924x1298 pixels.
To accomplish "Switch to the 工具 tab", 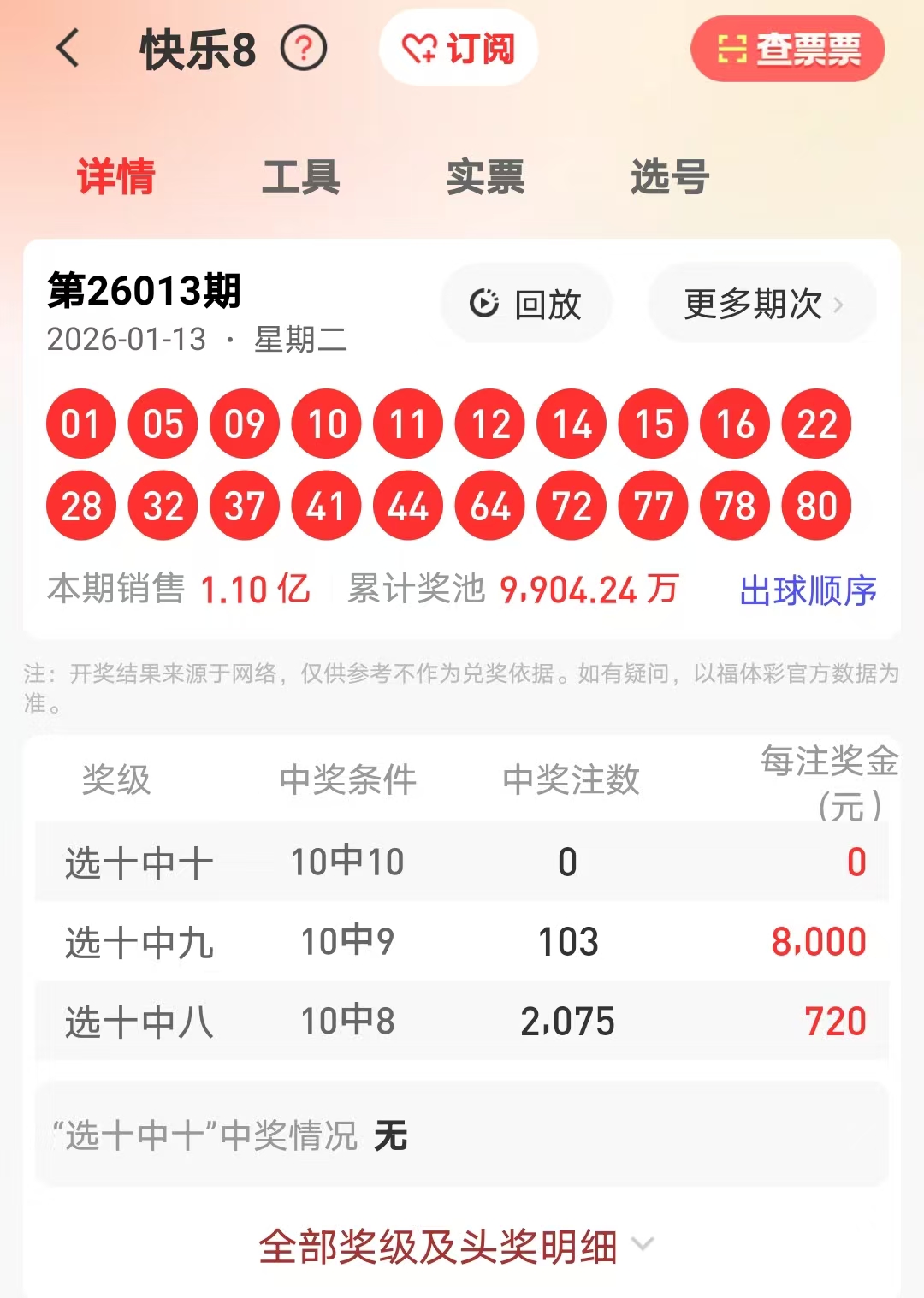I will click(301, 177).
